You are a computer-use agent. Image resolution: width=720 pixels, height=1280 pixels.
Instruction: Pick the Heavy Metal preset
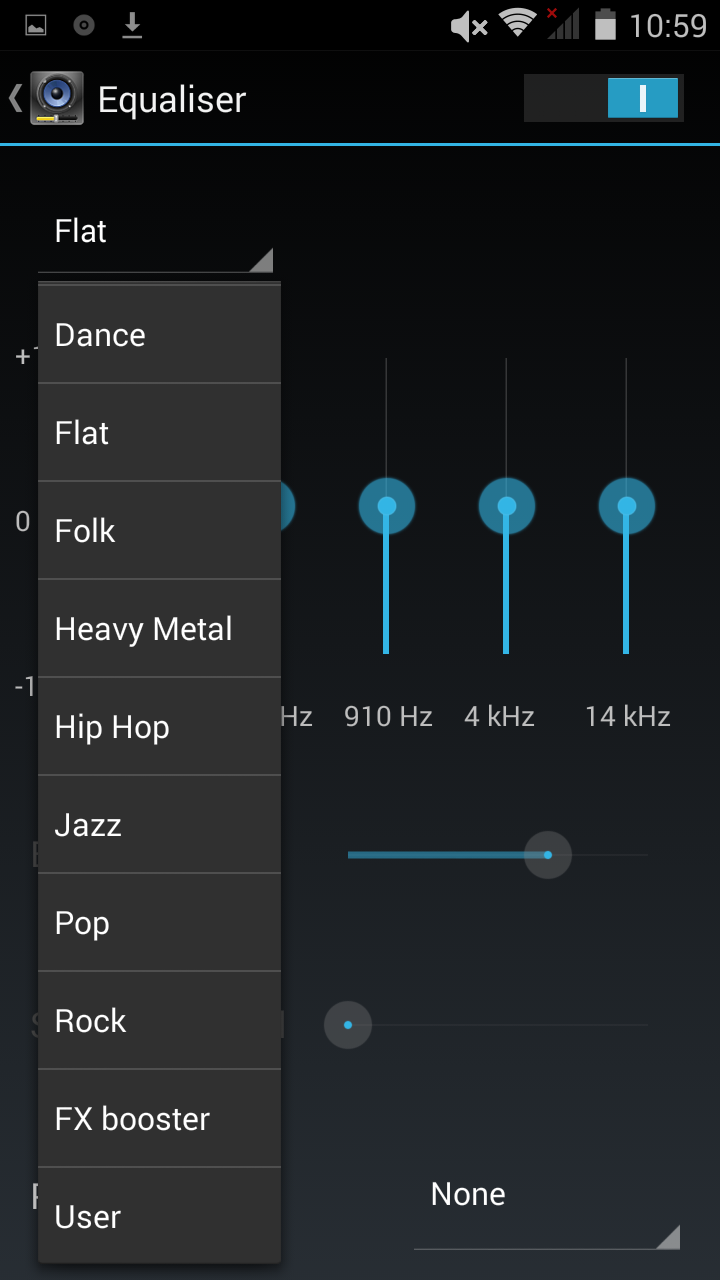point(159,629)
